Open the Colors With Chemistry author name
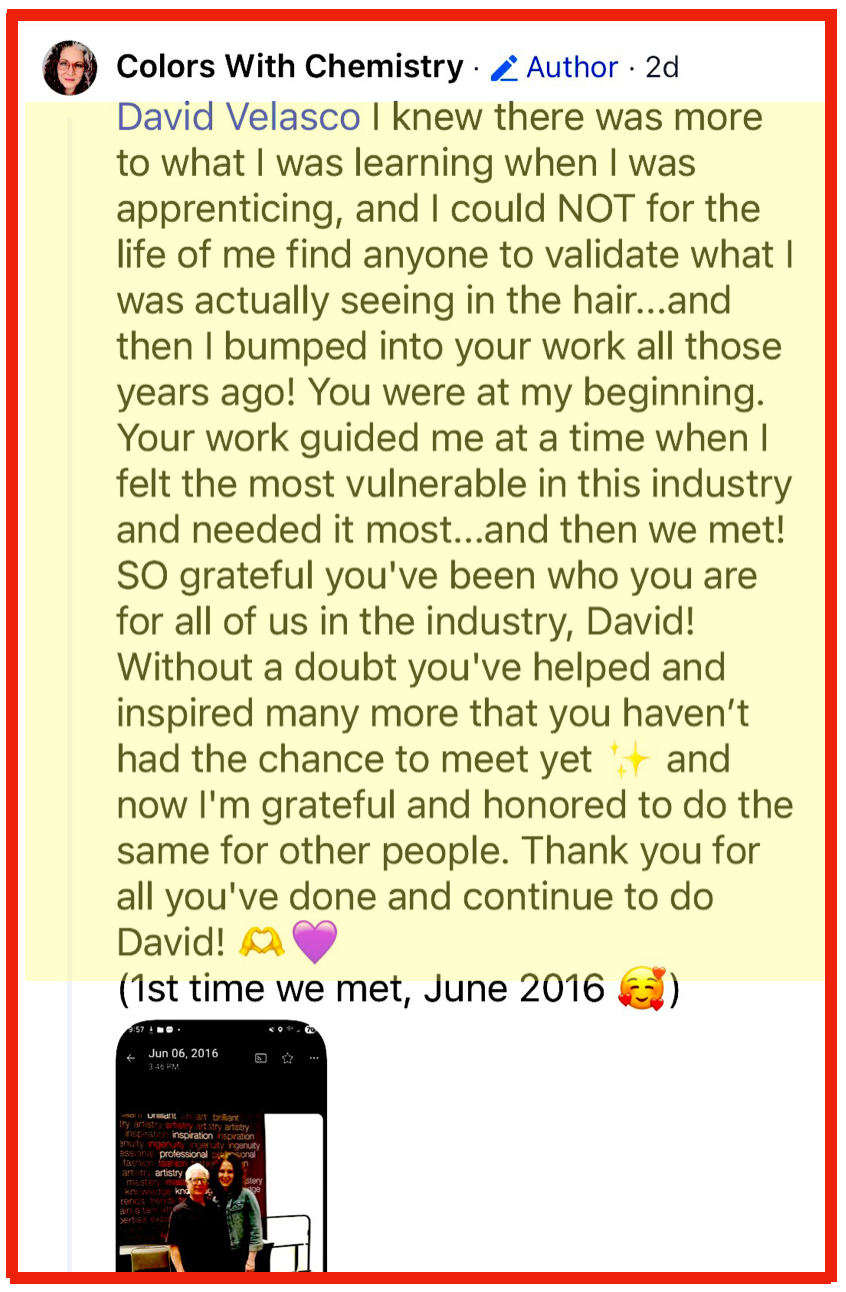Viewport: 846px width, 1292px height. pos(290,67)
